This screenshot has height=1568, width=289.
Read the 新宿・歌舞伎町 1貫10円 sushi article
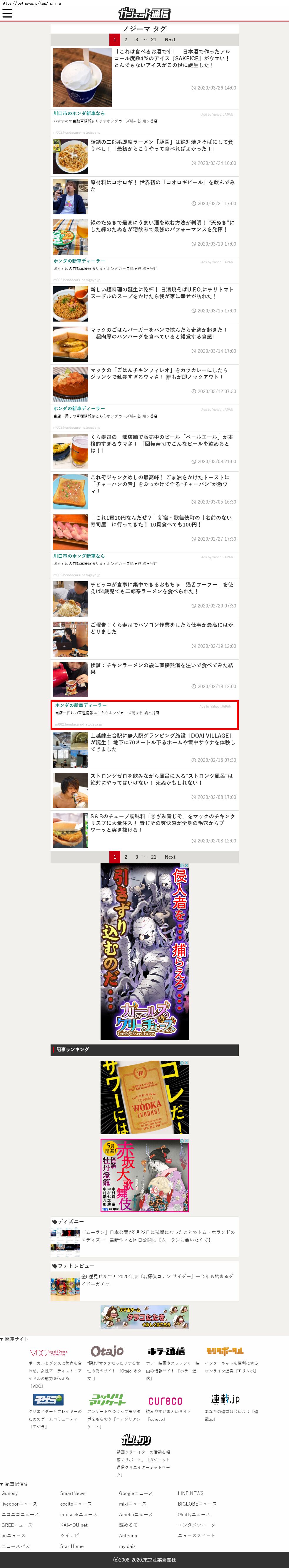pyautogui.click(x=161, y=520)
